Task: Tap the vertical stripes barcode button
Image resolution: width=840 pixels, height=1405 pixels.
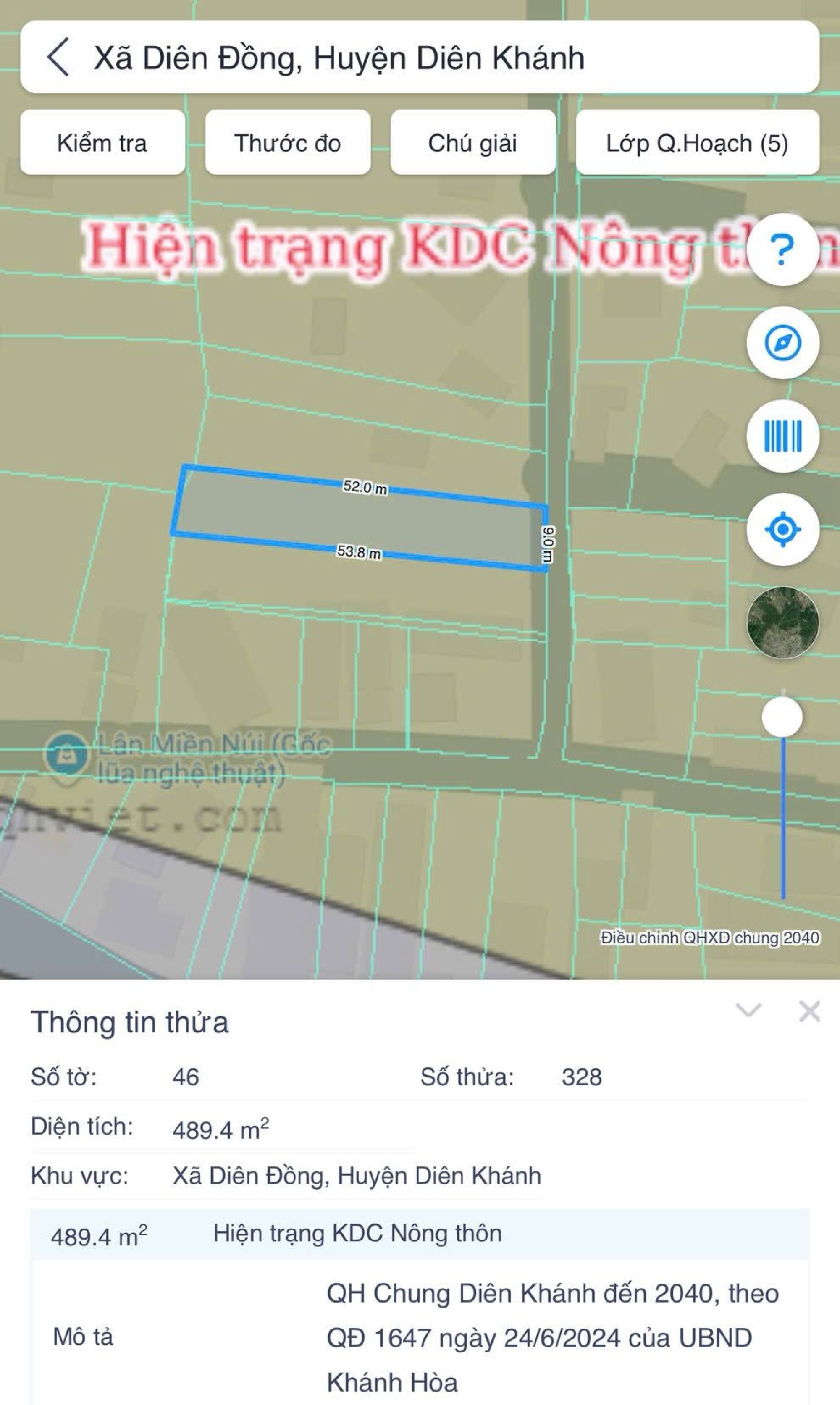Action: 782,436
